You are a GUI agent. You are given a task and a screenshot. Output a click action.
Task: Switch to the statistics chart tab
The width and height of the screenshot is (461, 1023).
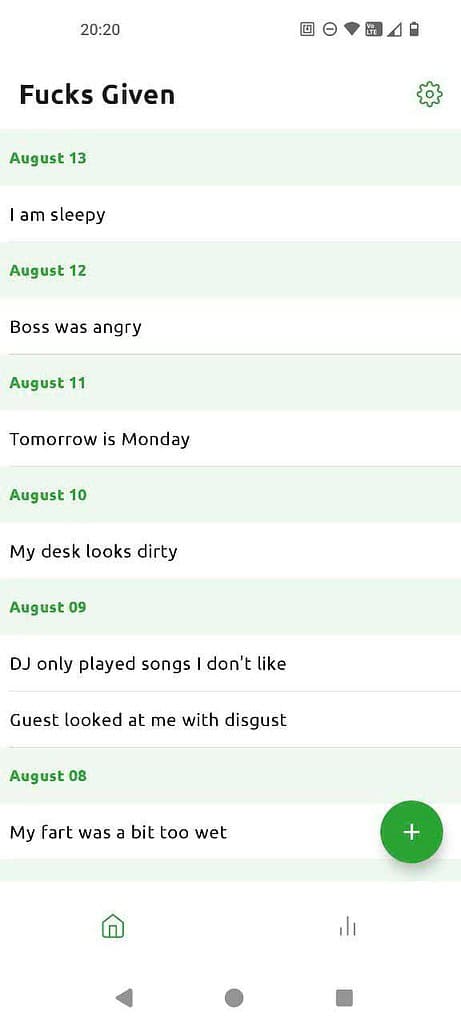348,926
